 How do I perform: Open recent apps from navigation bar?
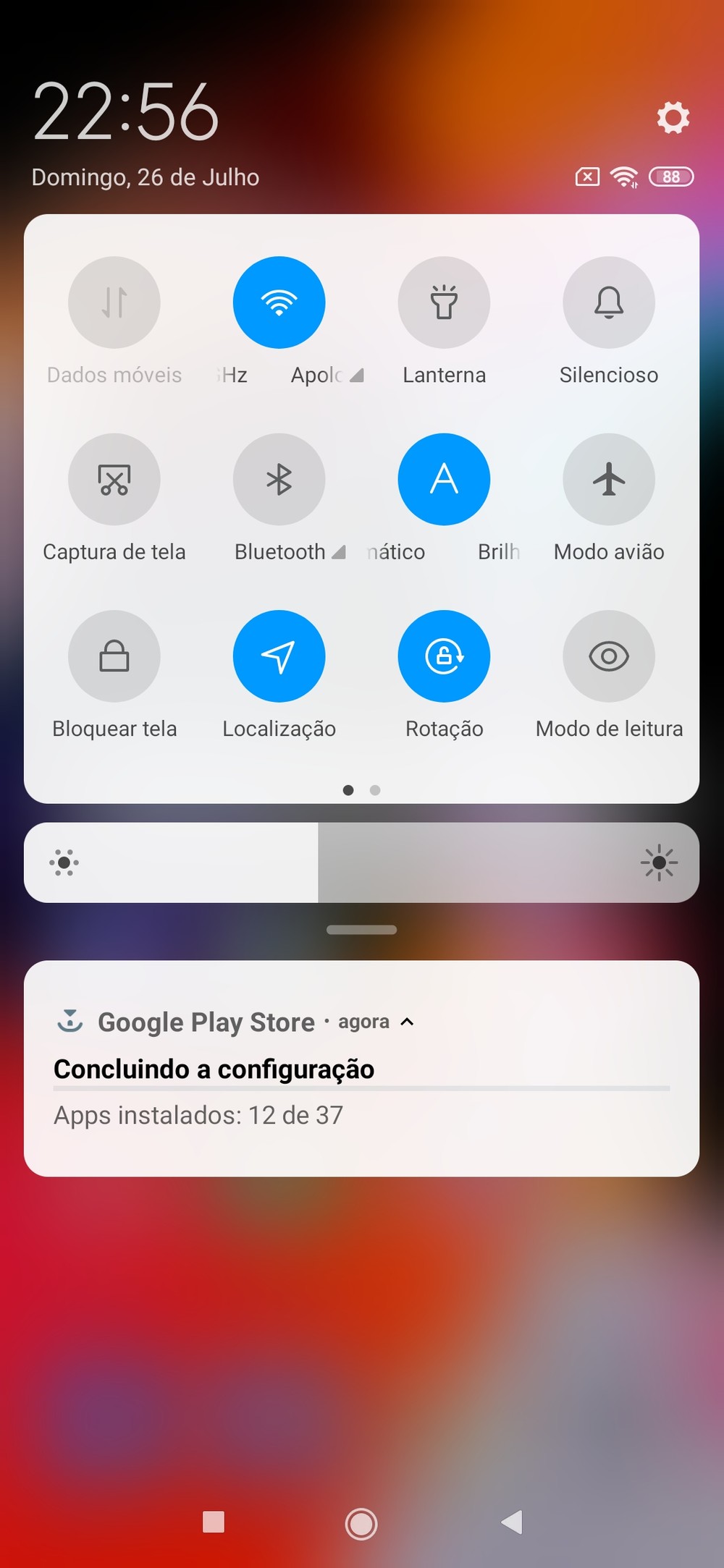214,1522
